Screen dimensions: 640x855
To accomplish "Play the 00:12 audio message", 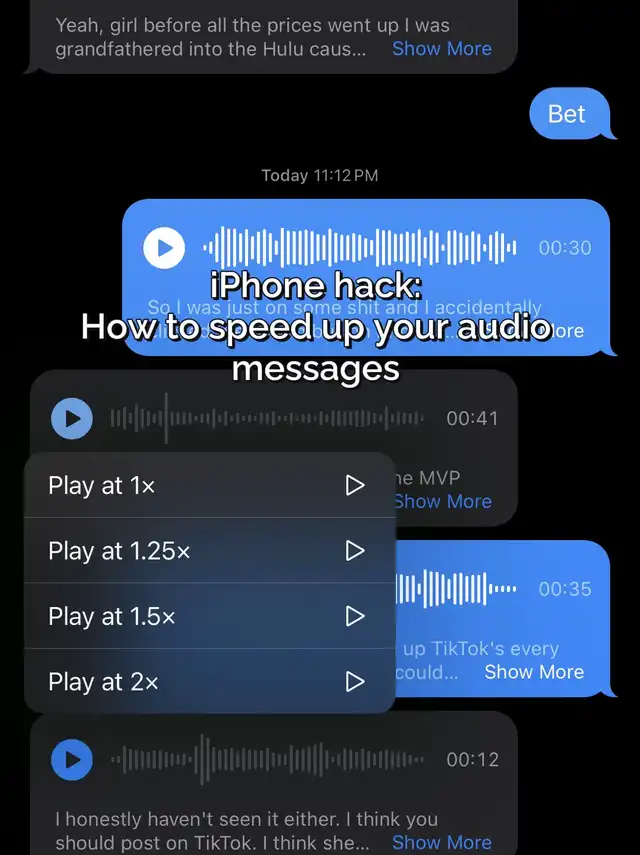I will 72,760.
